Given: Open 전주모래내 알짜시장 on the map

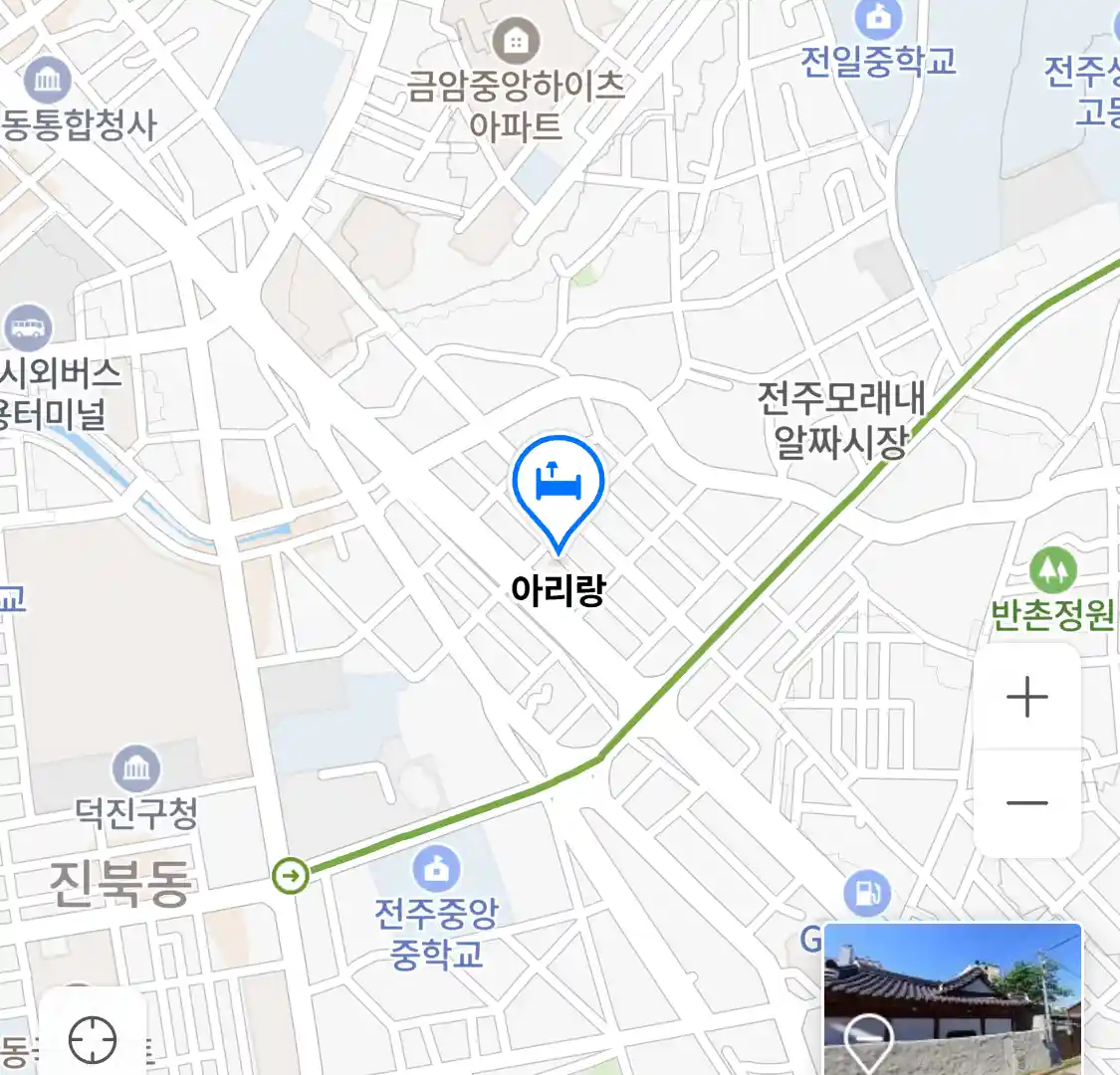Looking at the screenshot, I should click(x=841, y=419).
